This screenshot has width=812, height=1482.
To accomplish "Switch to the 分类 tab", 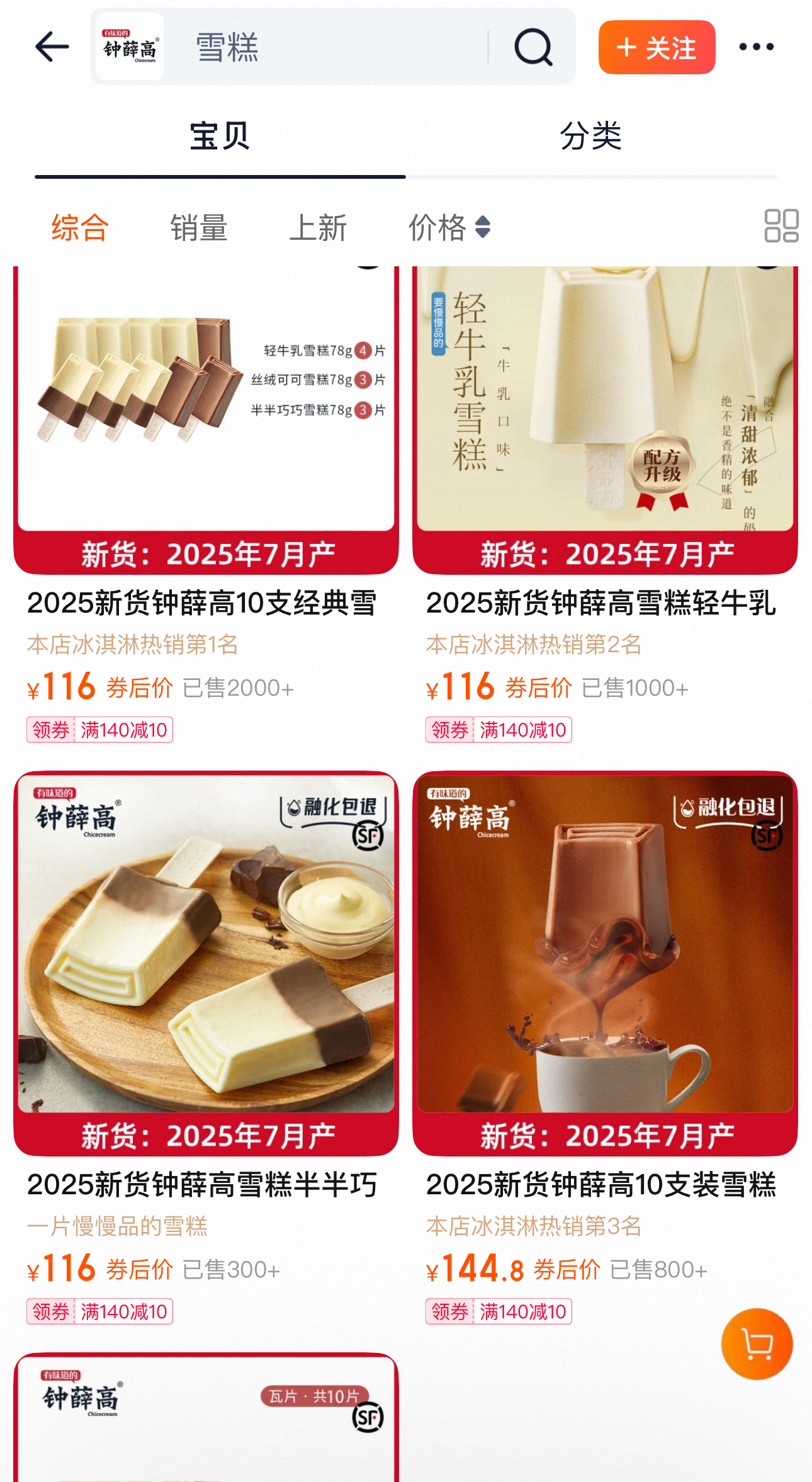I will [590, 137].
